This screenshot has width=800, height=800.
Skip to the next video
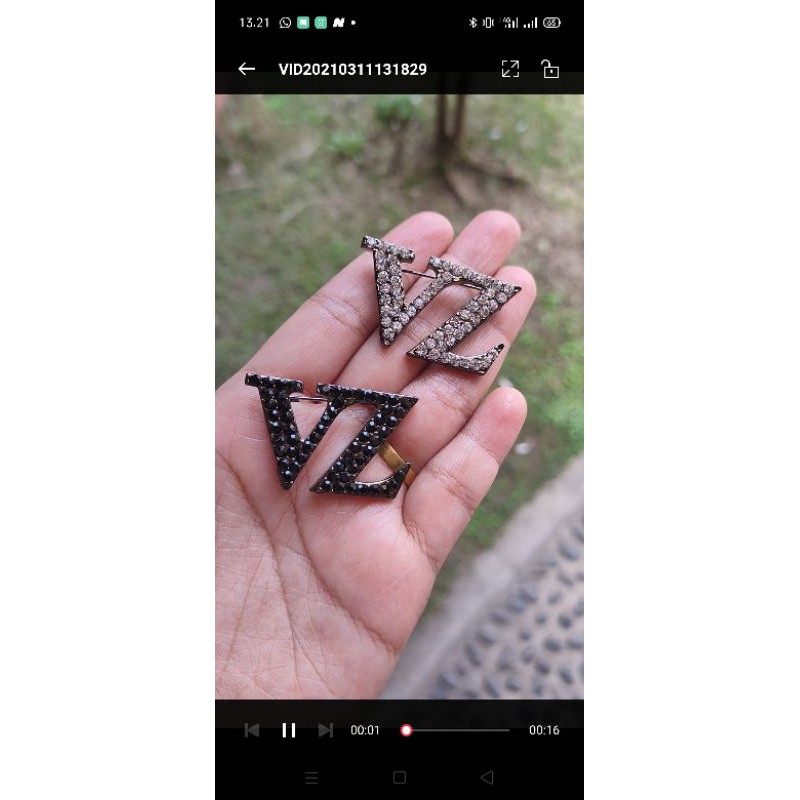point(325,730)
